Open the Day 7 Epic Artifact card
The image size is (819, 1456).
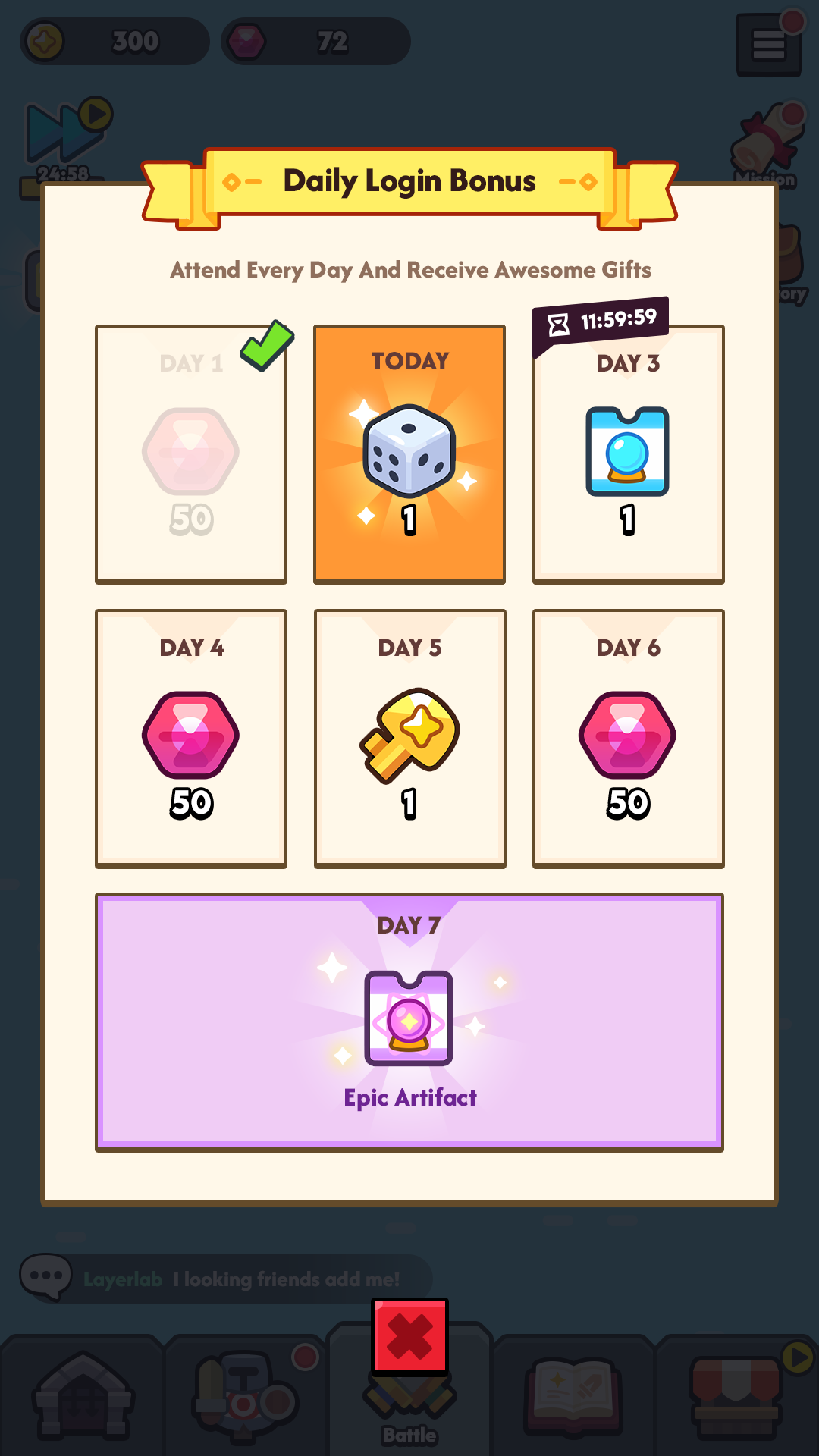(409, 1021)
